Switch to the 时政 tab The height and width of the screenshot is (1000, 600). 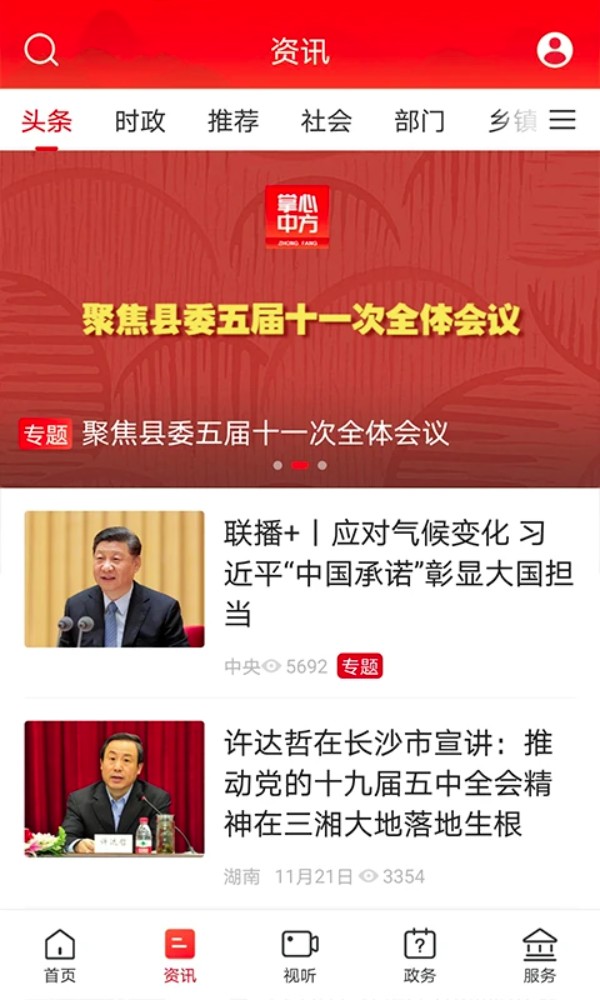[x=140, y=122]
